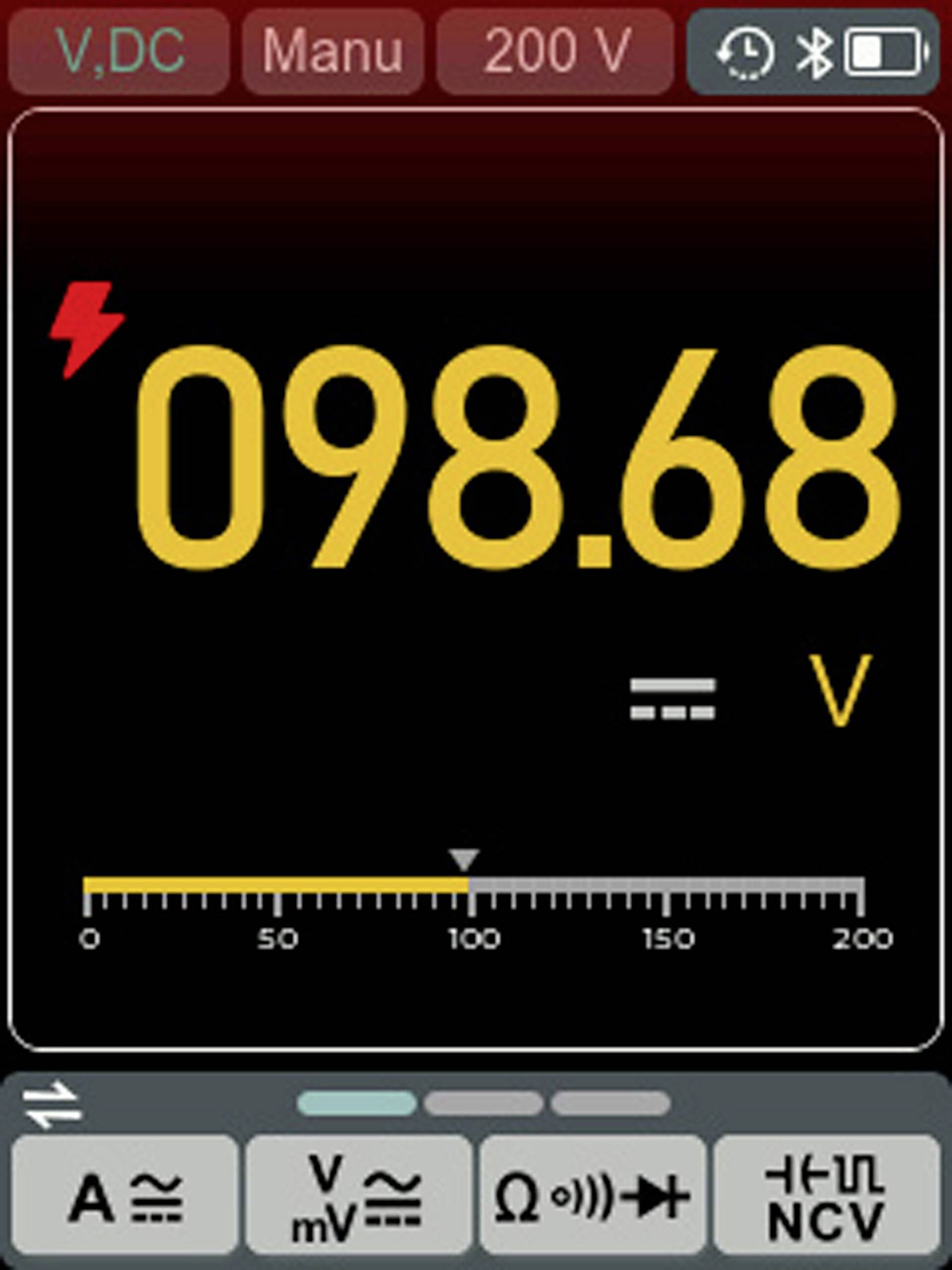The width and height of the screenshot is (952, 1270).
Task: Toggle the Manu range mode button
Action: click(x=333, y=52)
